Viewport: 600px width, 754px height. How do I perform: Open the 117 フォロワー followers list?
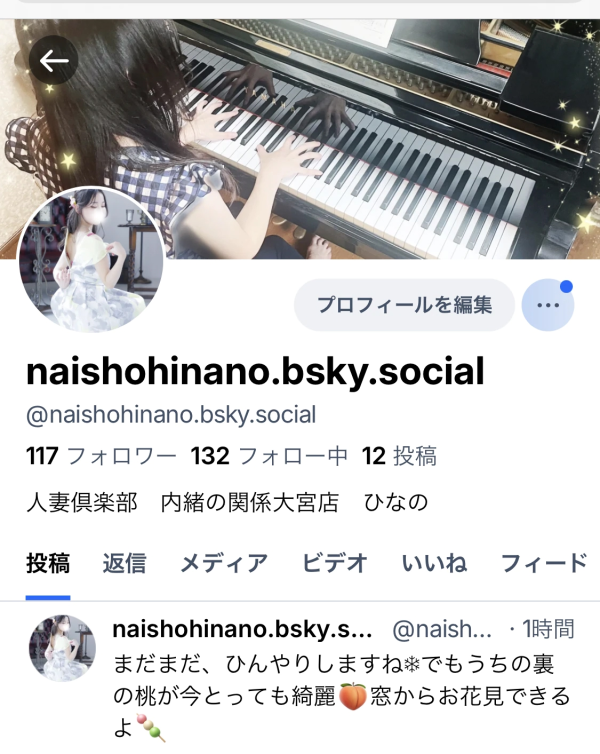tap(102, 457)
